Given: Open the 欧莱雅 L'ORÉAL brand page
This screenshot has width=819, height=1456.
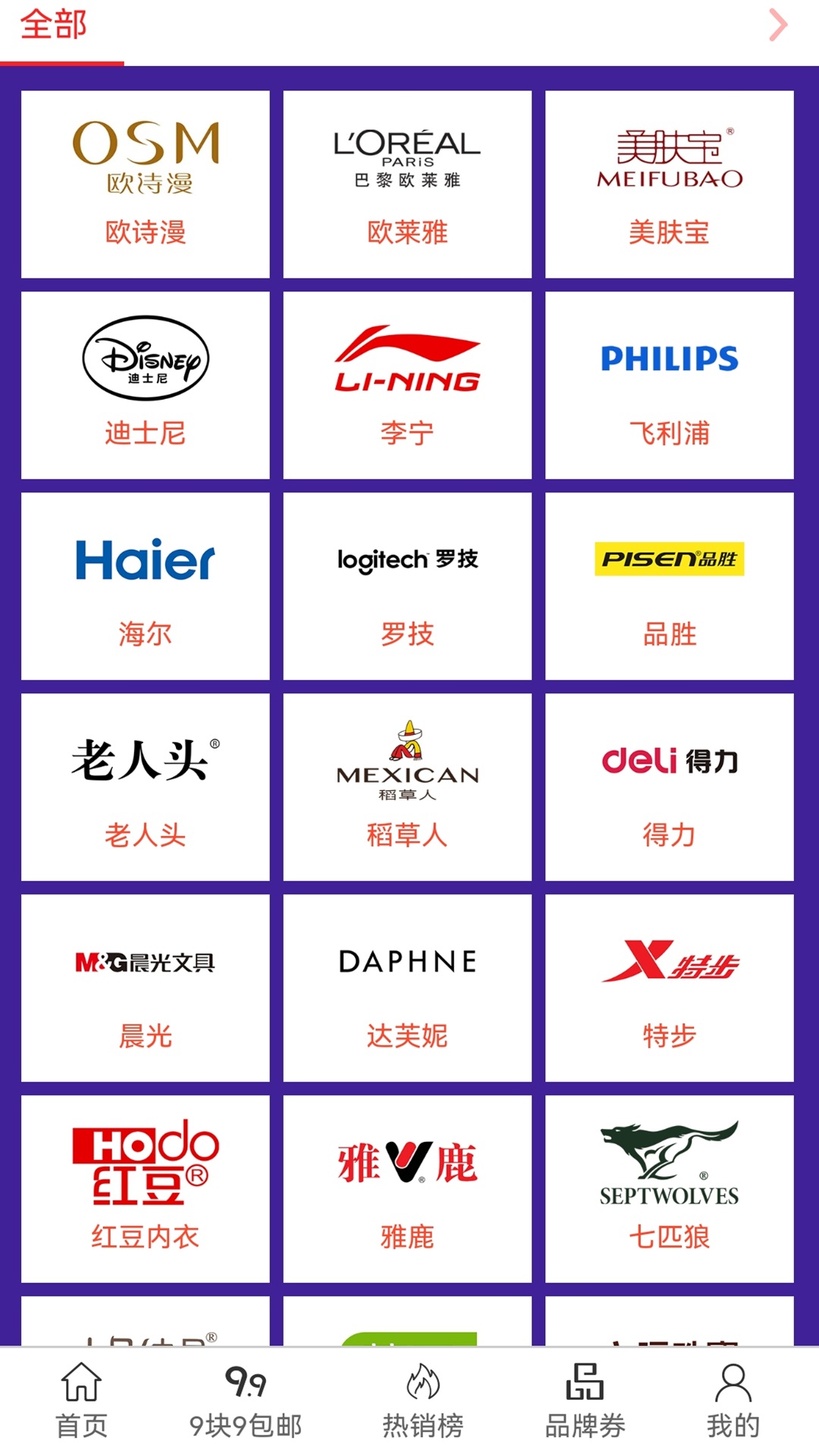Looking at the screenshot, I should click(x=407, y=182).
